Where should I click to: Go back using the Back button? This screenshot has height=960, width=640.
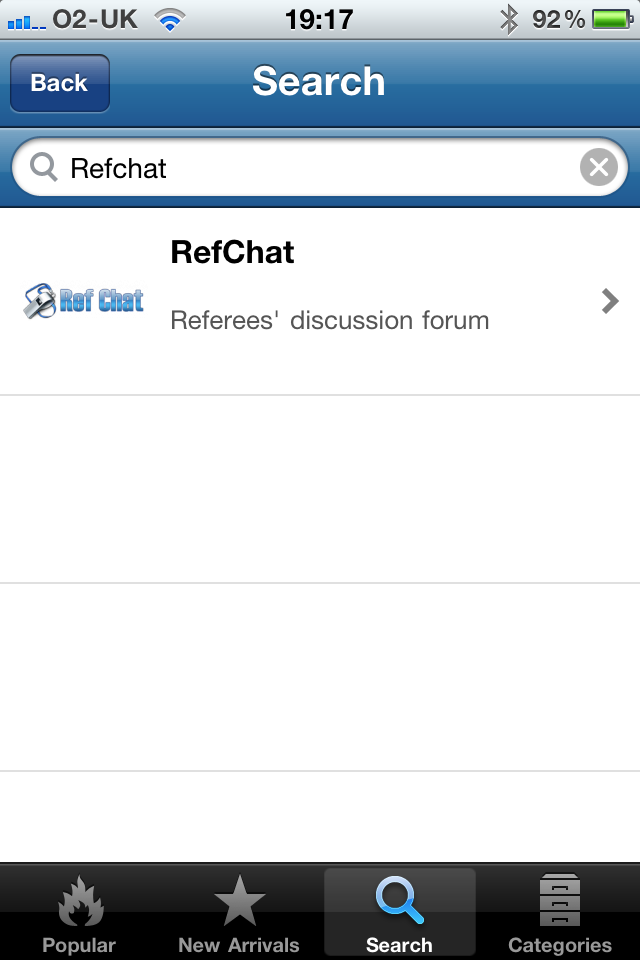[59, 83]
